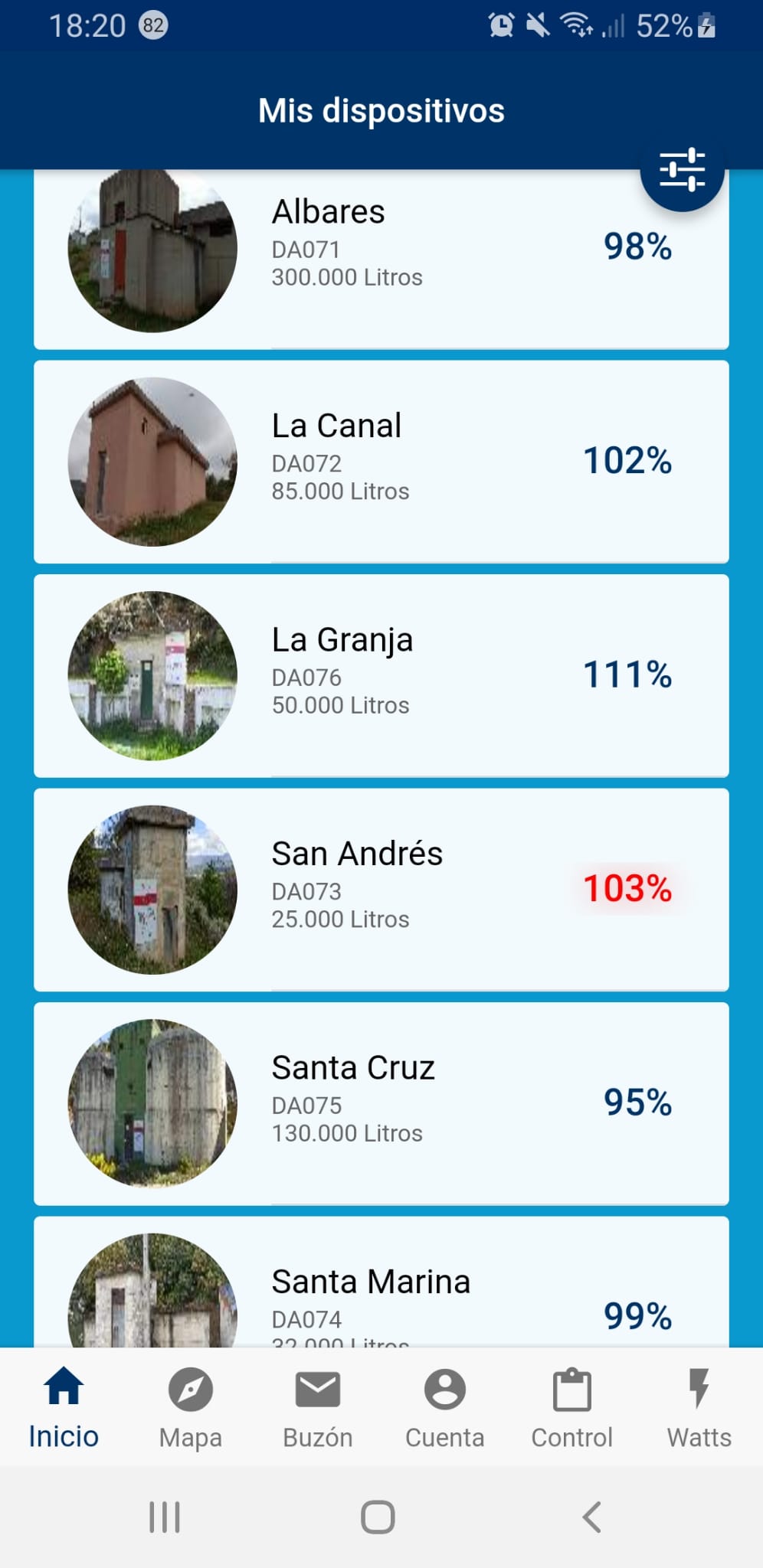
Task: Select the La Canal device
Action: click(381, 461)
